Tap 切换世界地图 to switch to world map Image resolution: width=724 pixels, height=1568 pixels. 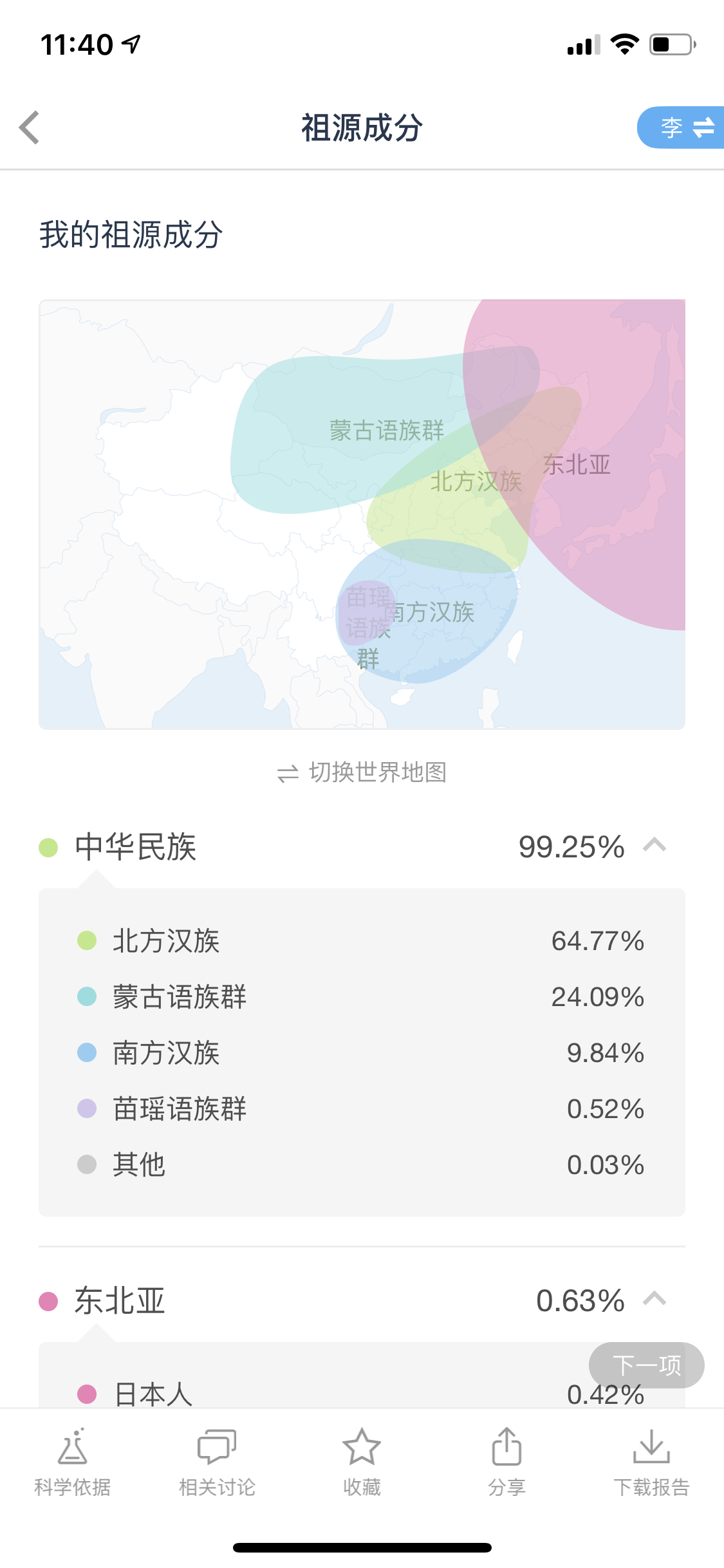(362, 772)
